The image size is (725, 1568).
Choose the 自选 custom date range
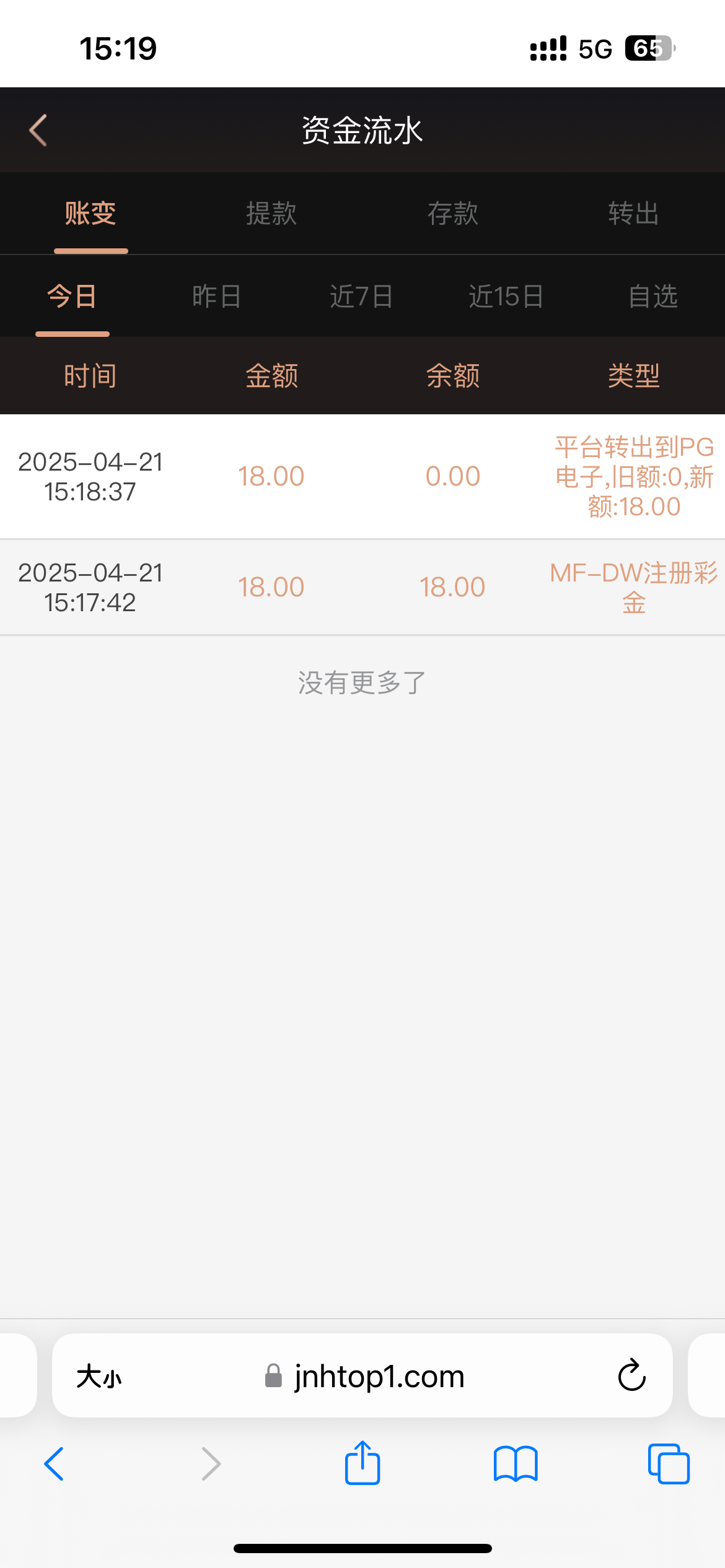[x=653, y=297]
